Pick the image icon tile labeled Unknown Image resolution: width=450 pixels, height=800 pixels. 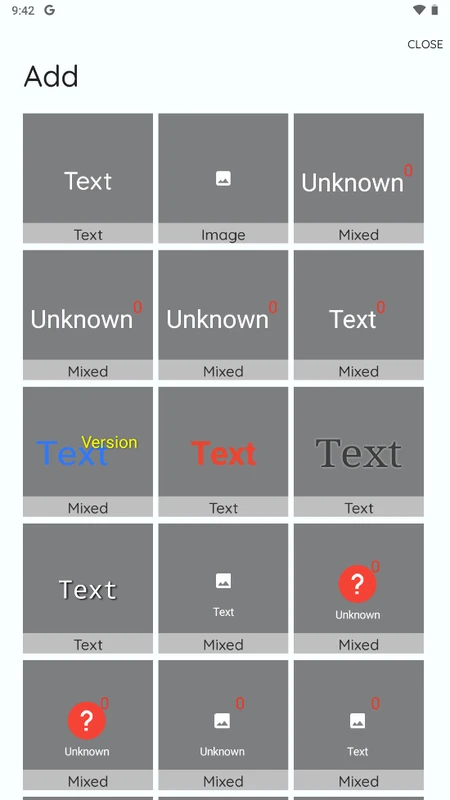click(x=223, y=725)
